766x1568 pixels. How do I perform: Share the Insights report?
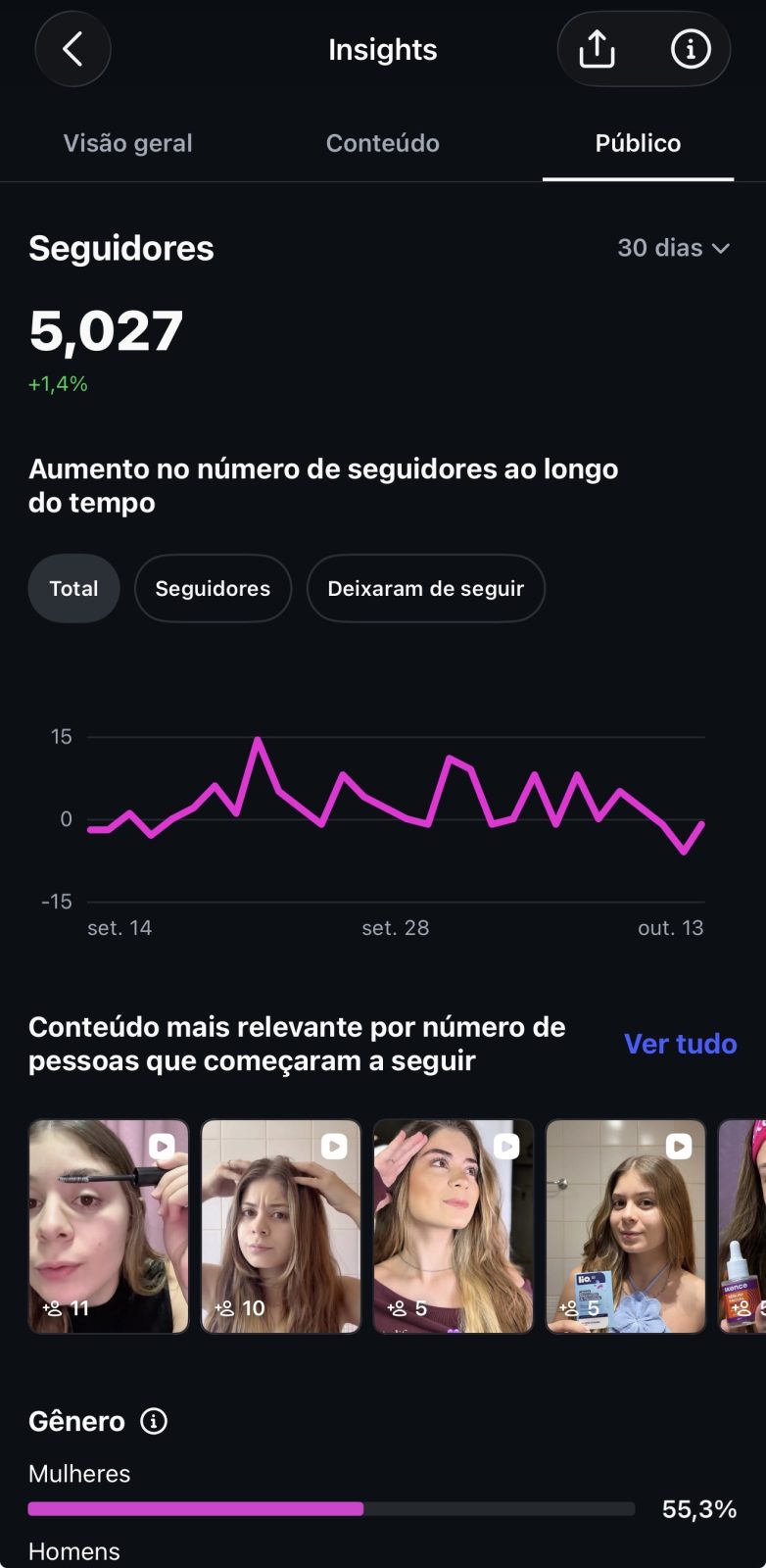click(x=597, y=49)
